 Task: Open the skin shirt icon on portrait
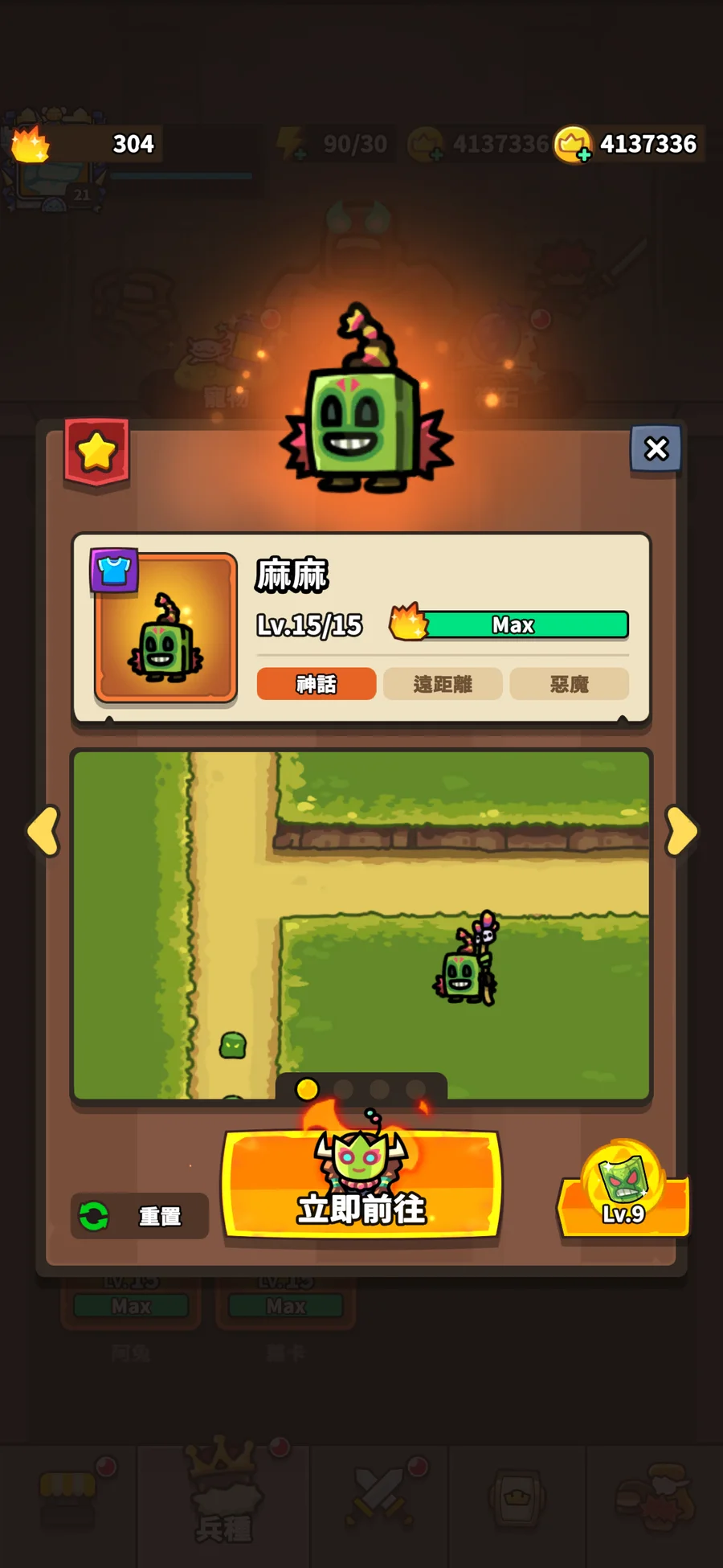click(x=114, y=571)
